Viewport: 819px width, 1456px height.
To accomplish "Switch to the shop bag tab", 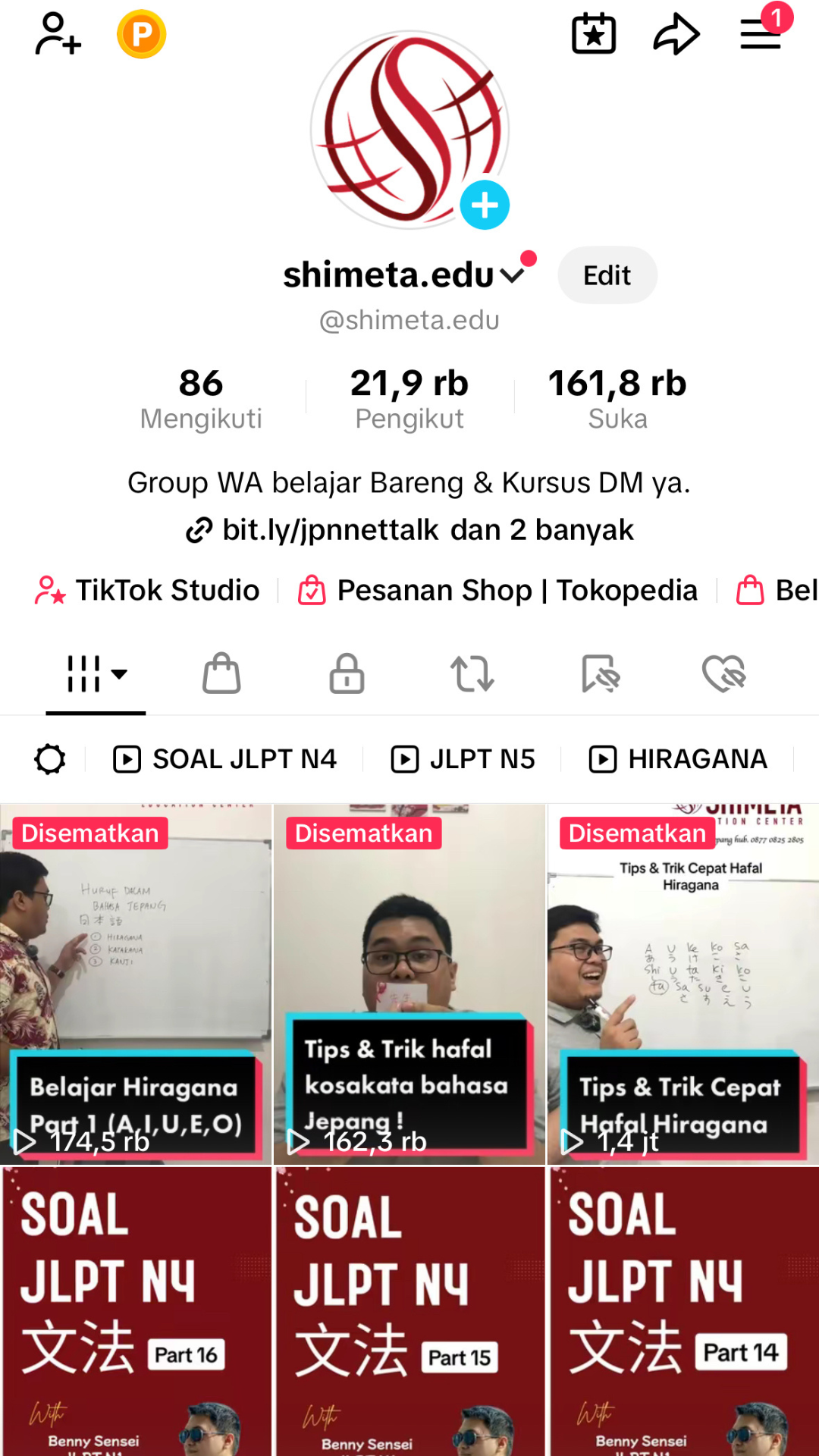I will pyautogui.click(x=221, y=673).
